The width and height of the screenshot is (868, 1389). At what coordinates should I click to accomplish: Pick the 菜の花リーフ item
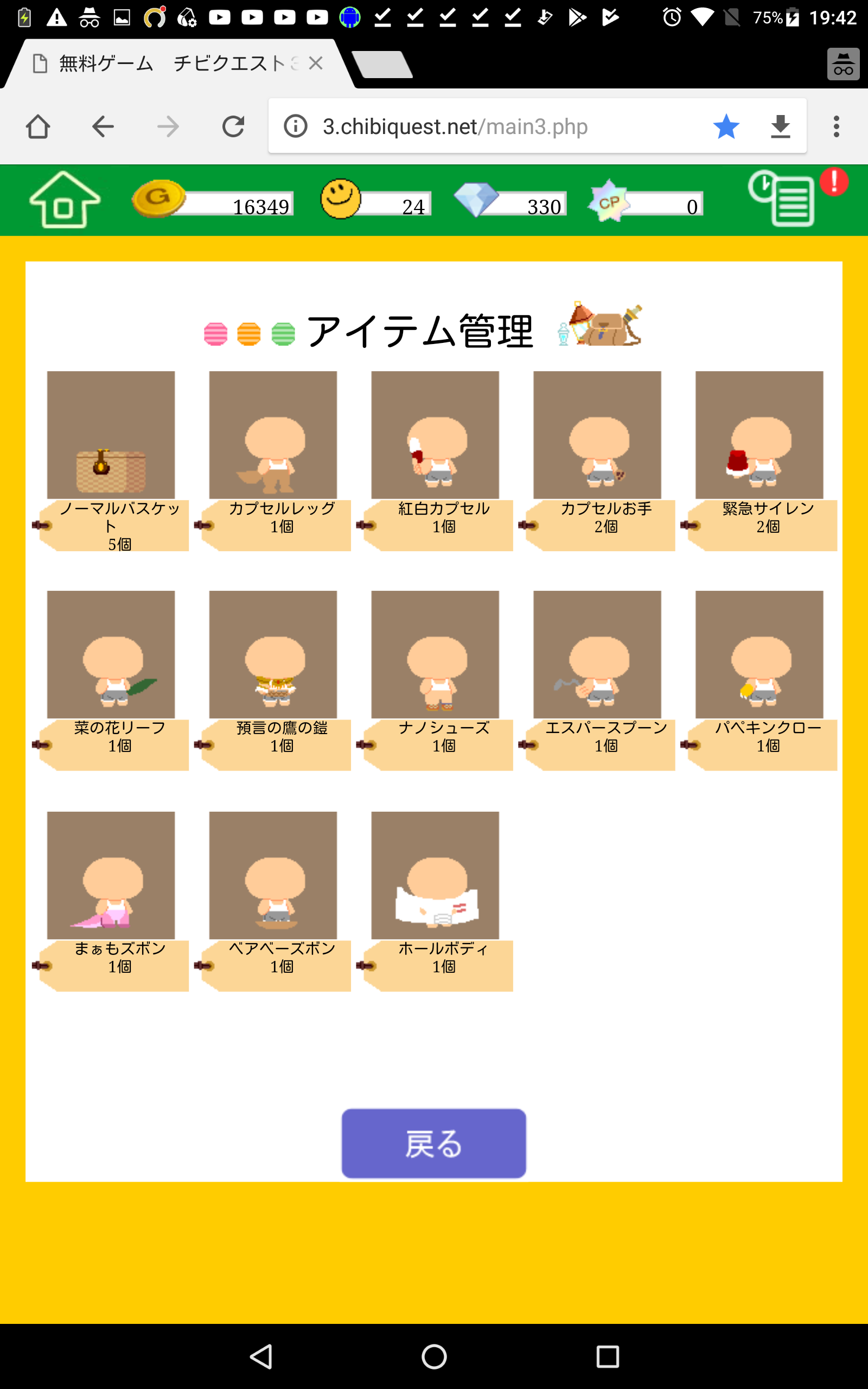[x=111, y=654]
